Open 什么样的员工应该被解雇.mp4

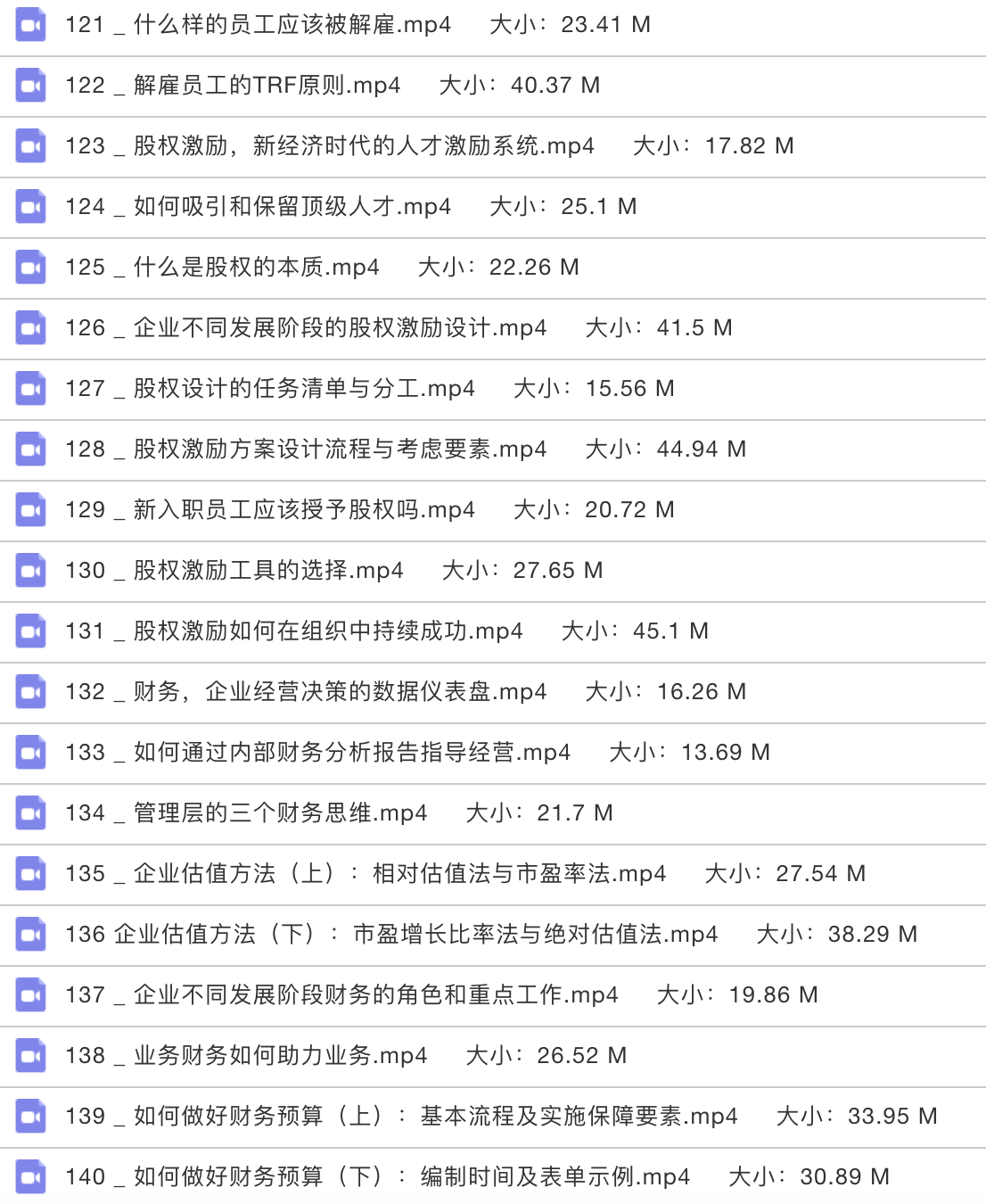(x=259, y=24)
